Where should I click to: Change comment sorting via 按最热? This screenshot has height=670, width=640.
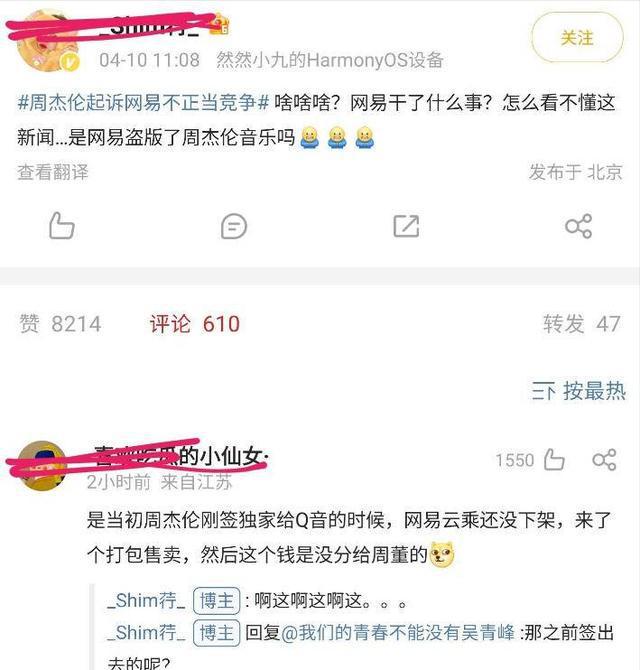[x=579, y=391]
